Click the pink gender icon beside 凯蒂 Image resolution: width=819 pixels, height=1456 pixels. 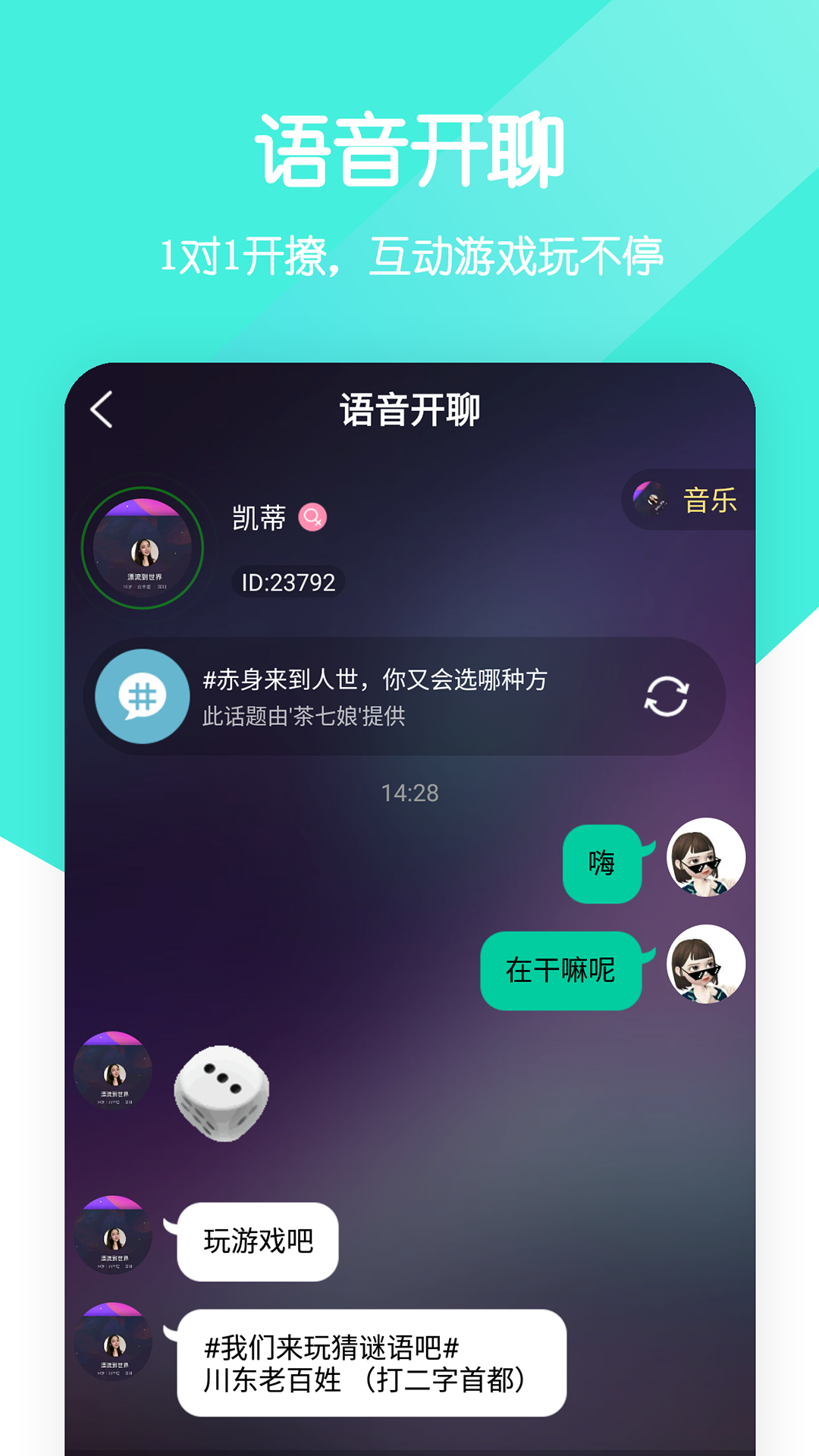pyautogui.click(x=314, y=516)
